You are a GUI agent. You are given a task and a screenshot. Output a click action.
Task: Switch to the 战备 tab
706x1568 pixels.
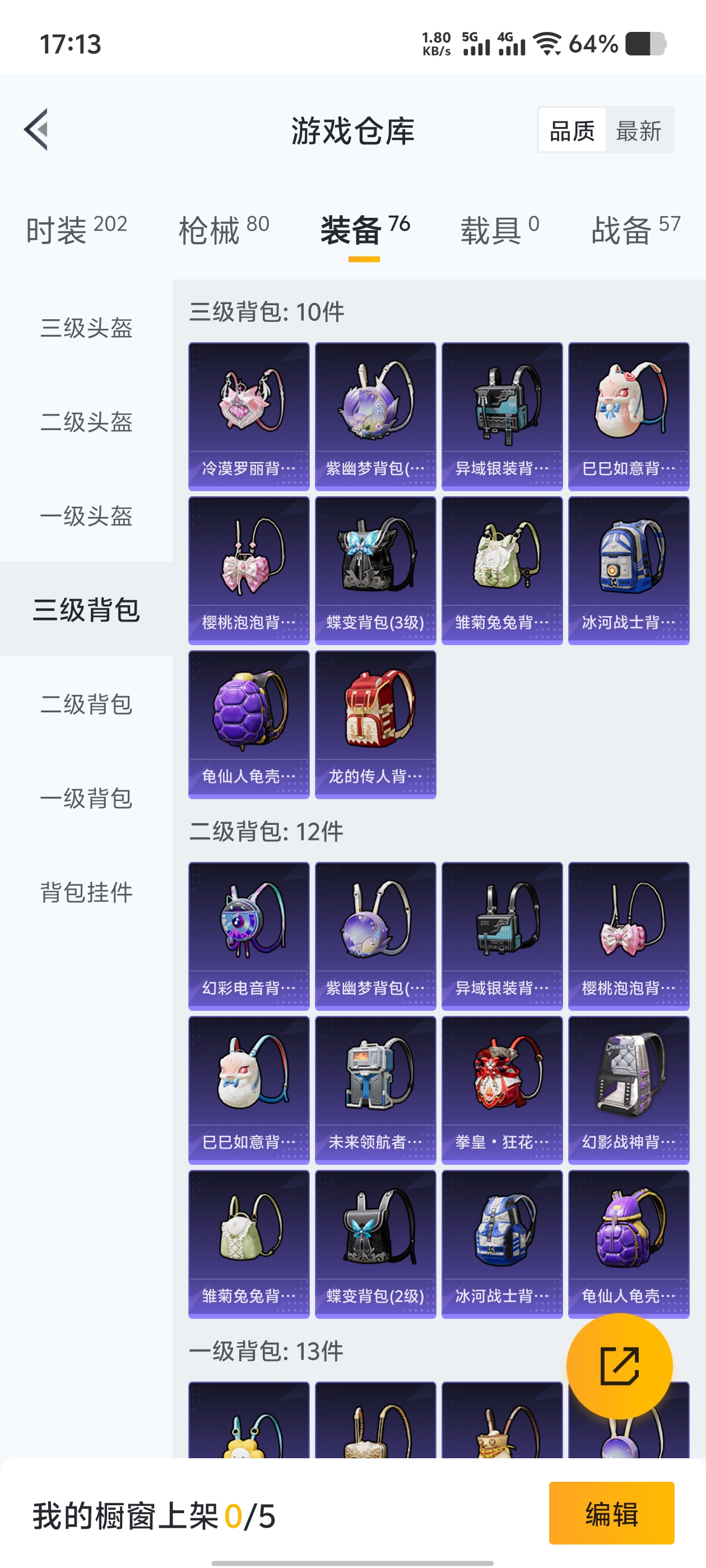tap(635, 230)
